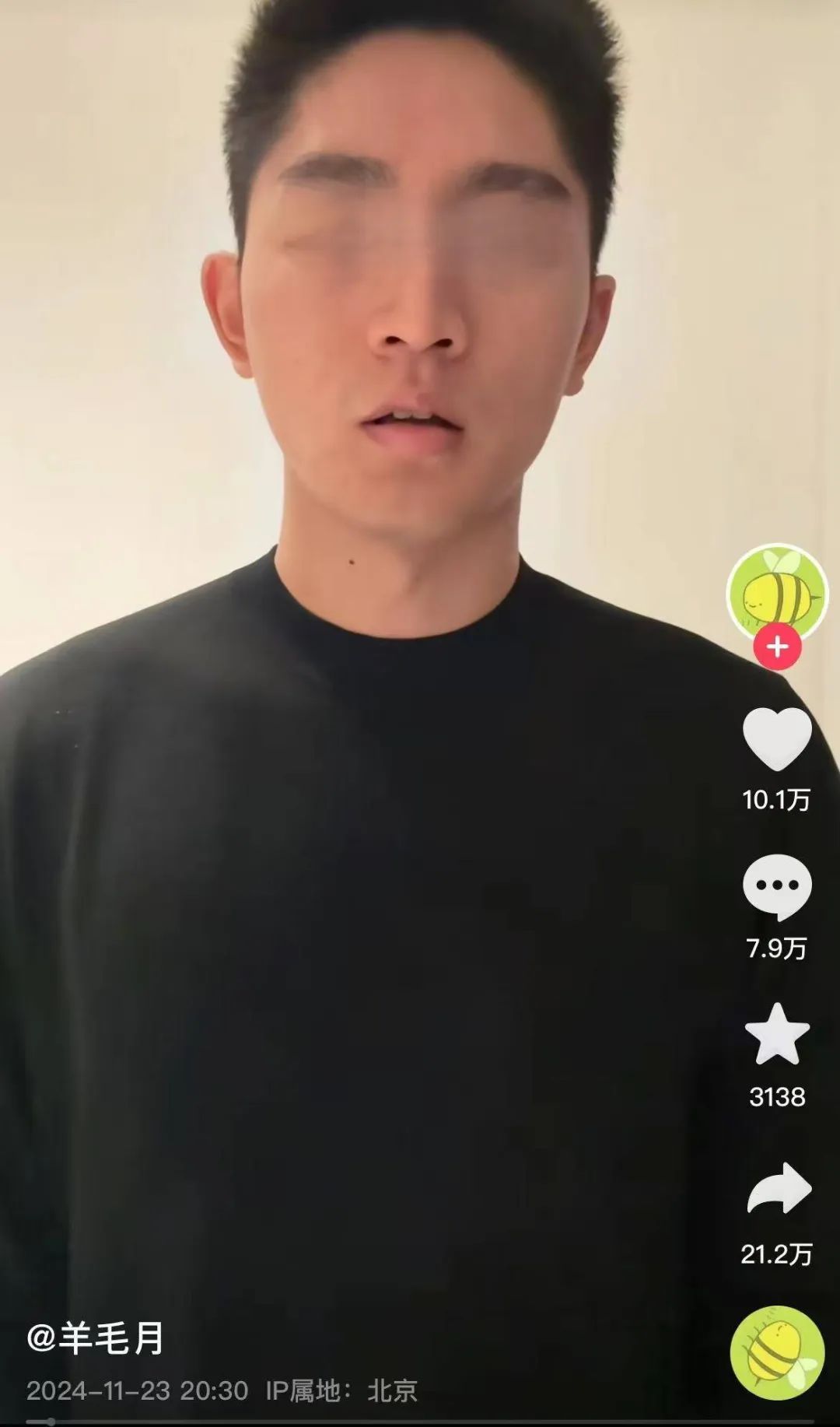Open the comments
The width and height of the screenshot is (840, 1427).
777,887
